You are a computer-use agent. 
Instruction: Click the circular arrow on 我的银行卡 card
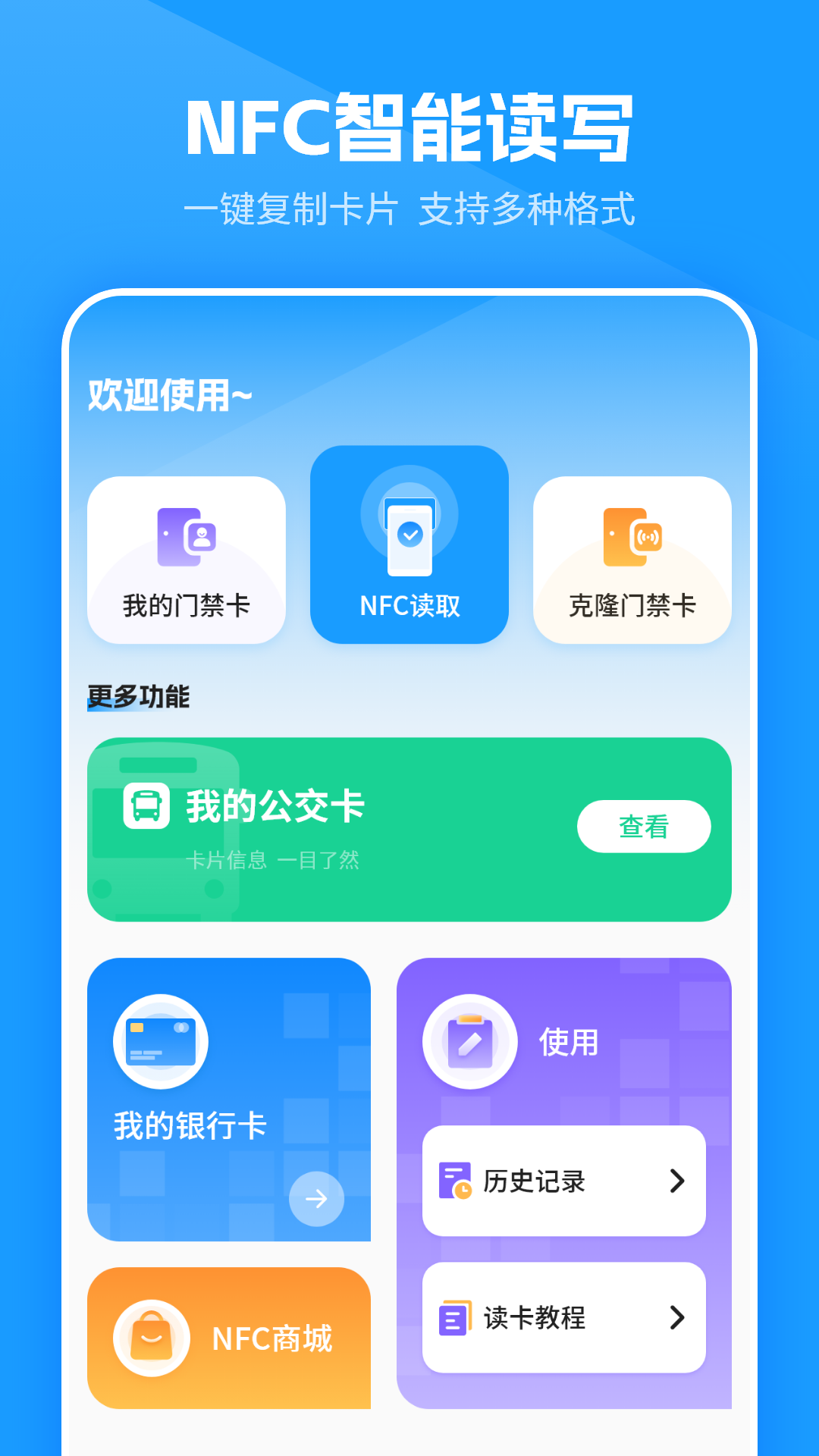315,1198
